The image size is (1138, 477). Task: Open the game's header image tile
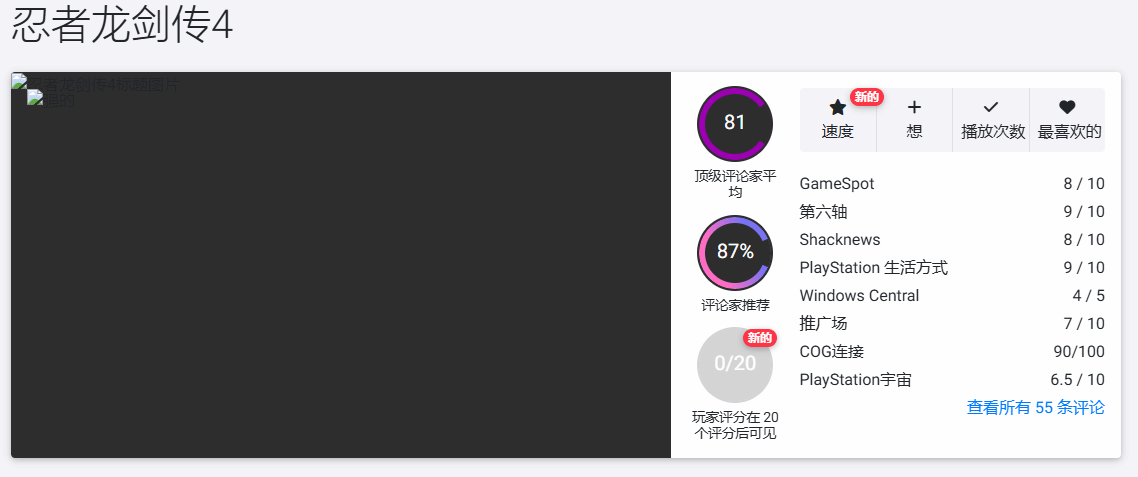340,265
